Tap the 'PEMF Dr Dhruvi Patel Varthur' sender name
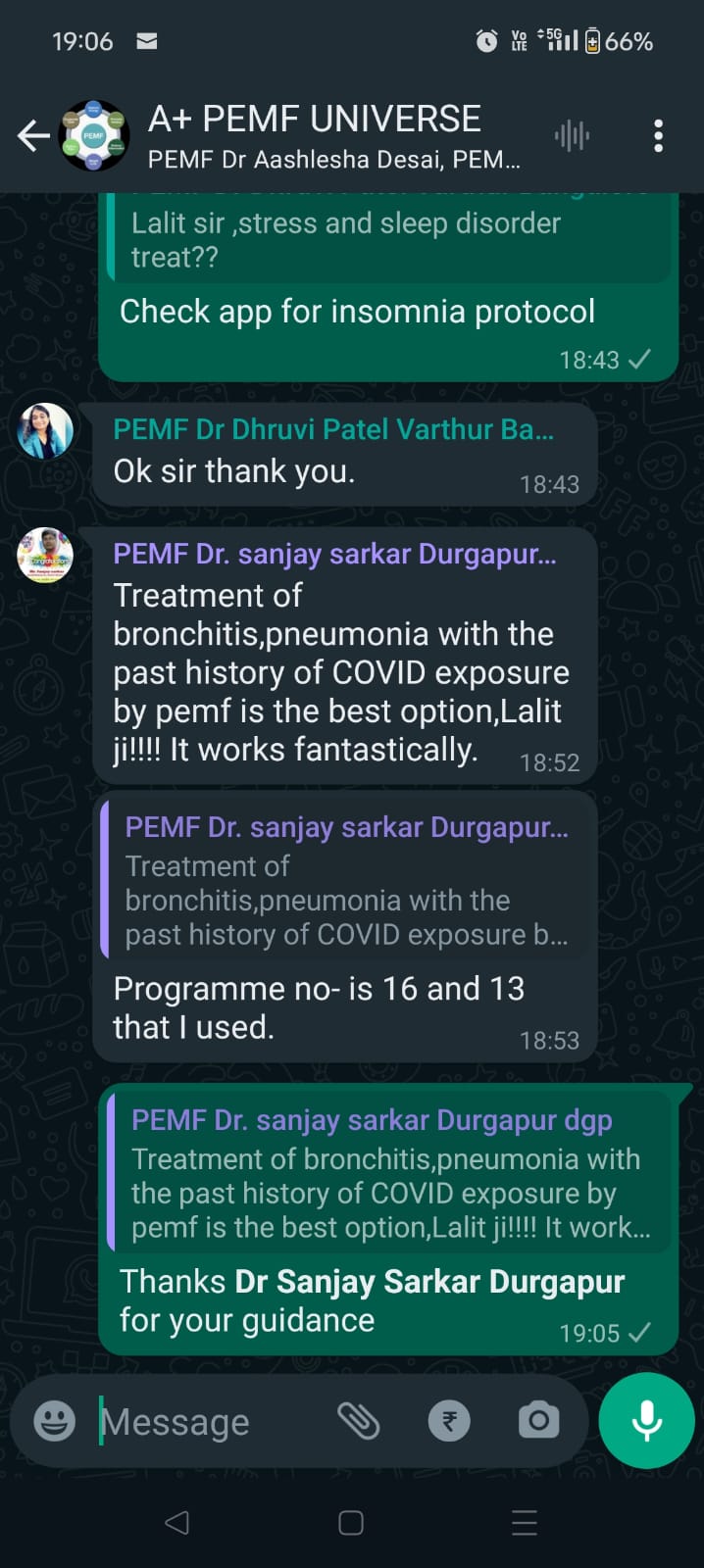The image size is (704, 1568). [x=333, y=429]
